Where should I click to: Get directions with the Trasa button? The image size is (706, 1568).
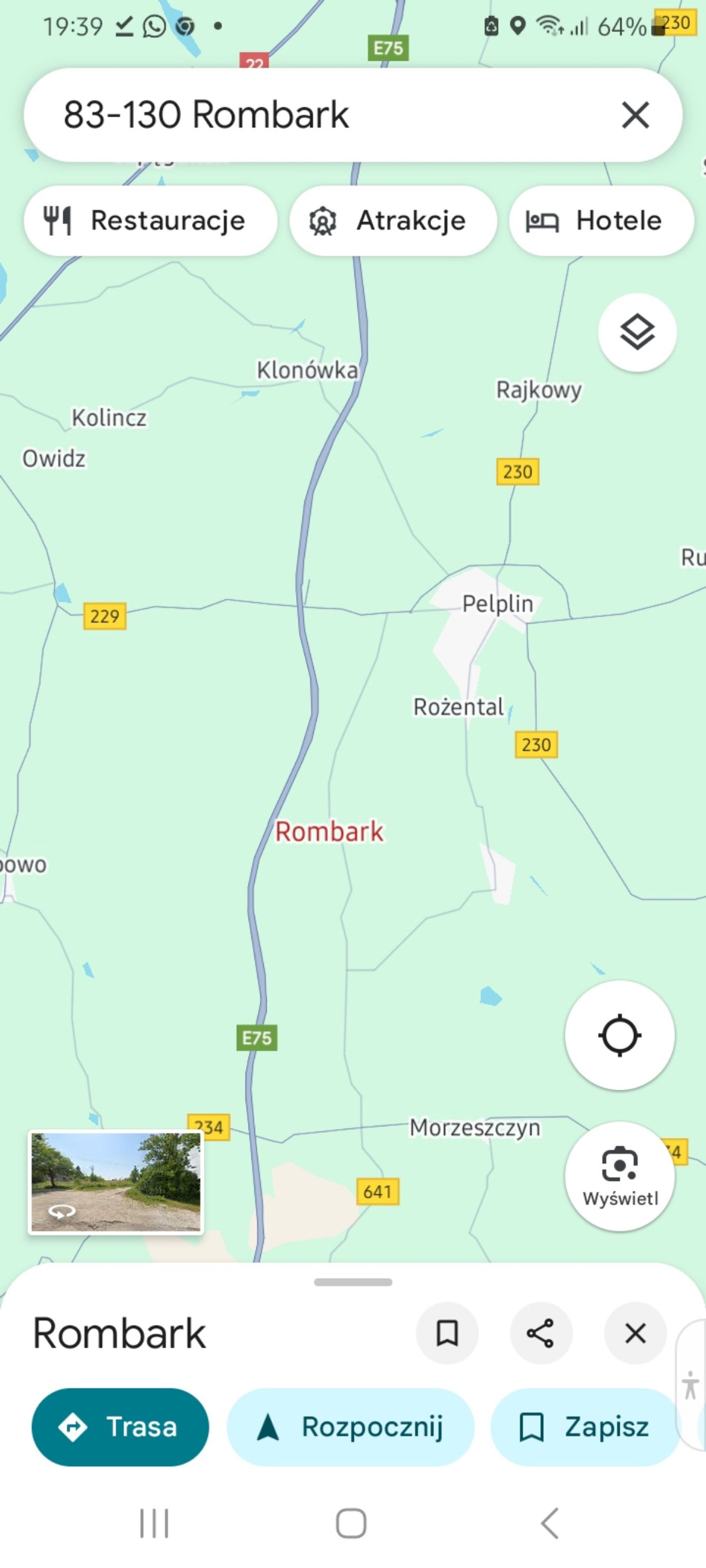coord(120,1427)
